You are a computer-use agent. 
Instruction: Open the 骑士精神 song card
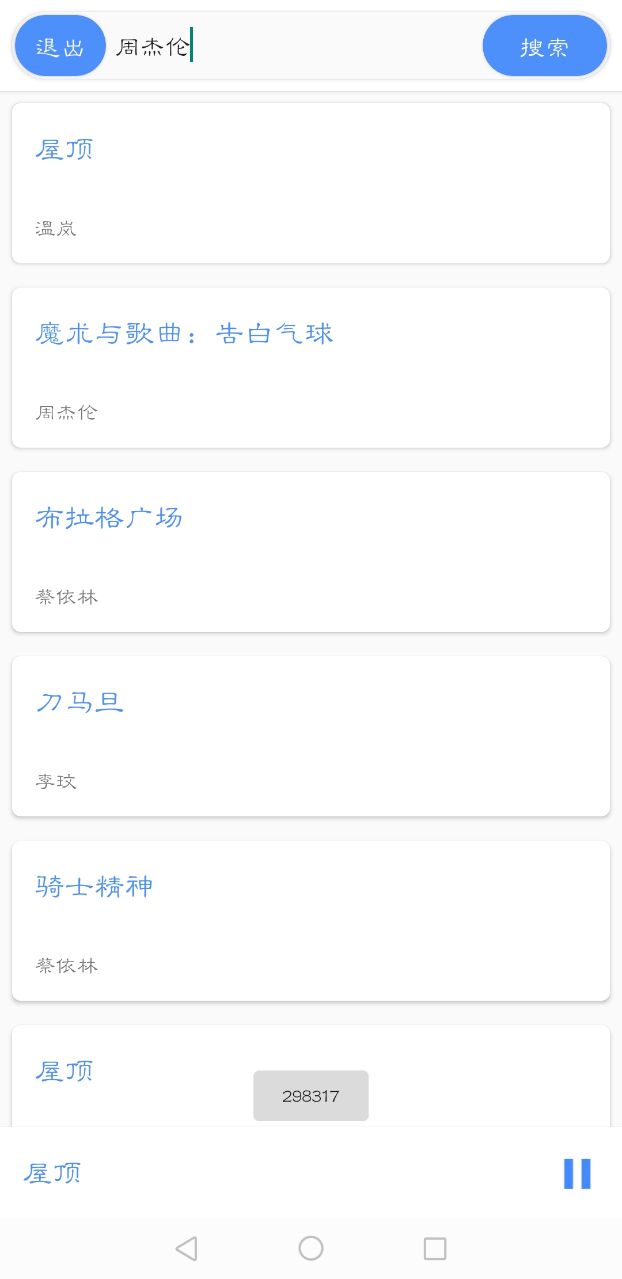pyautogui.click(x=310, y=920)
